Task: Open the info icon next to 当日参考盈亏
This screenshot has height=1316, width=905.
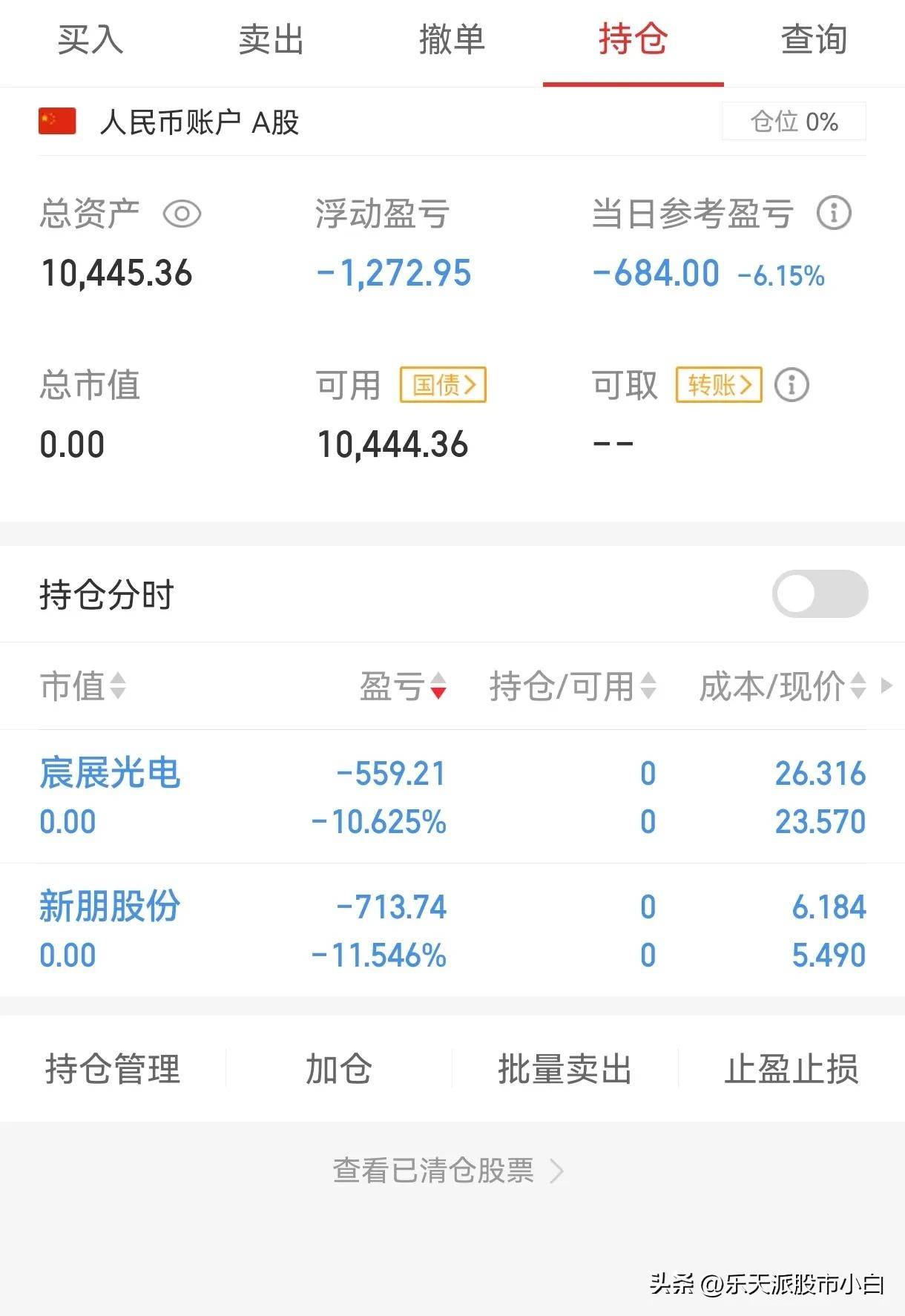Action: [835, 213]
